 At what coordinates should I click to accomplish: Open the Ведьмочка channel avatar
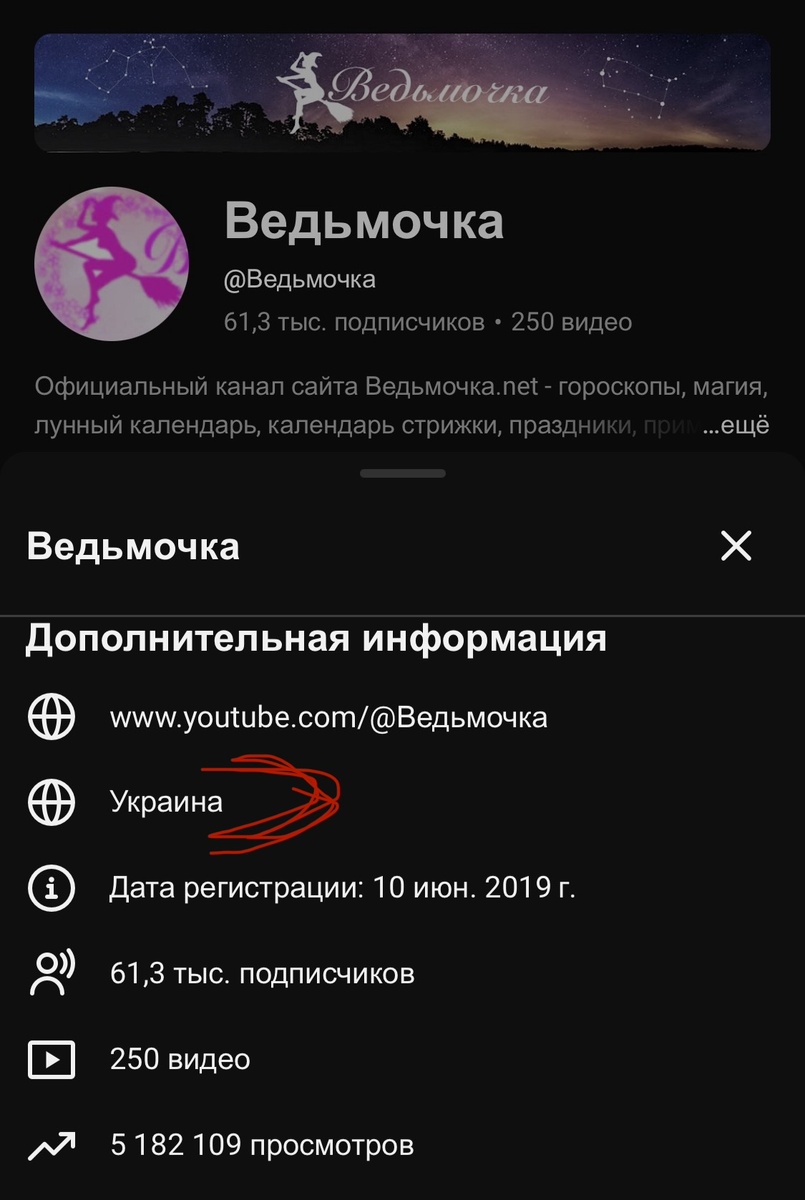click(x=112, y=263)
